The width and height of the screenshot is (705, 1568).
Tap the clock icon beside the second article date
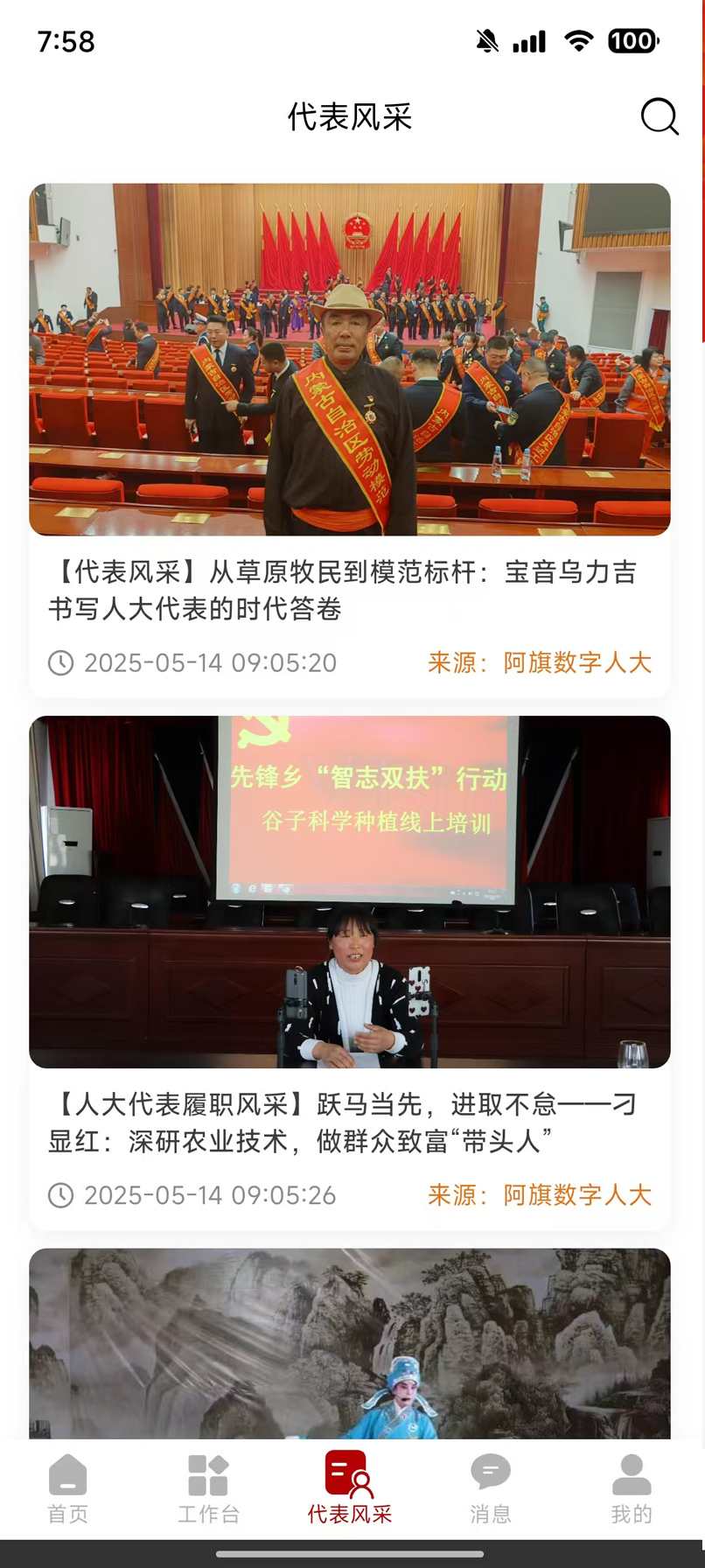point(60,1195)
